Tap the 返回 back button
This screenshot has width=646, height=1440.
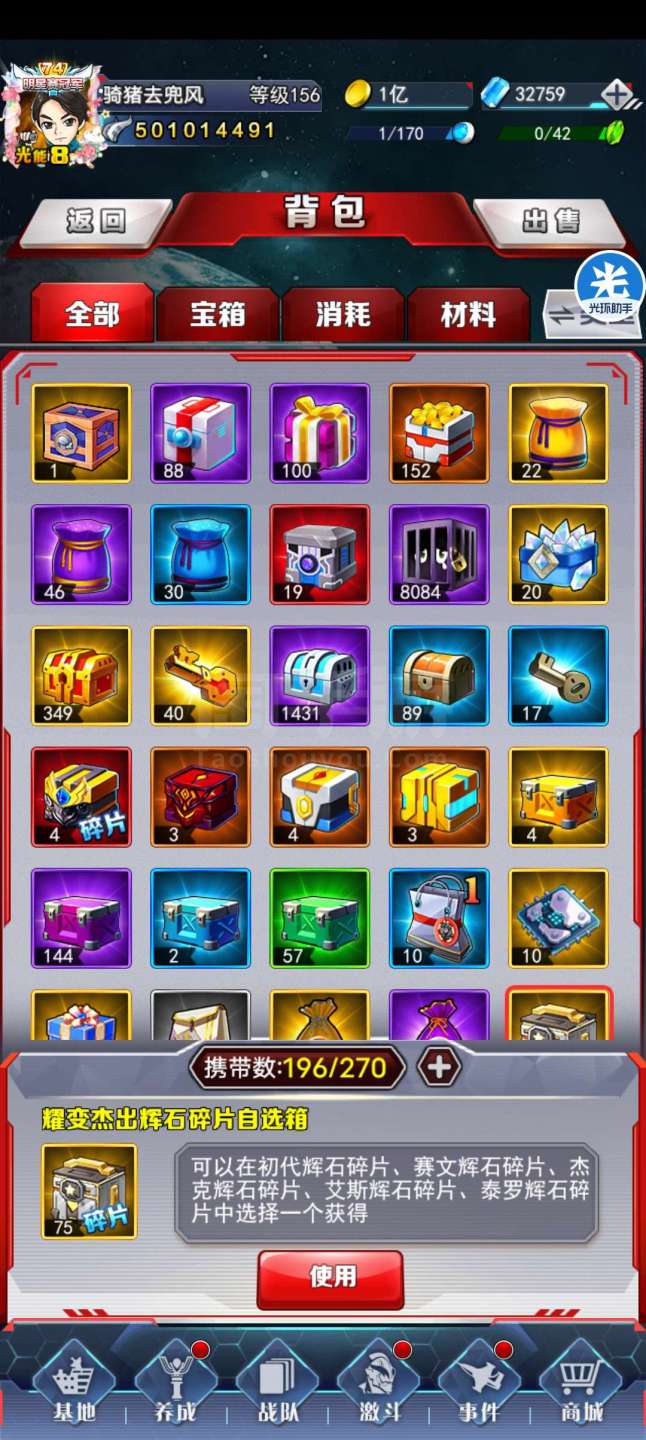click(x=96, y=221)
